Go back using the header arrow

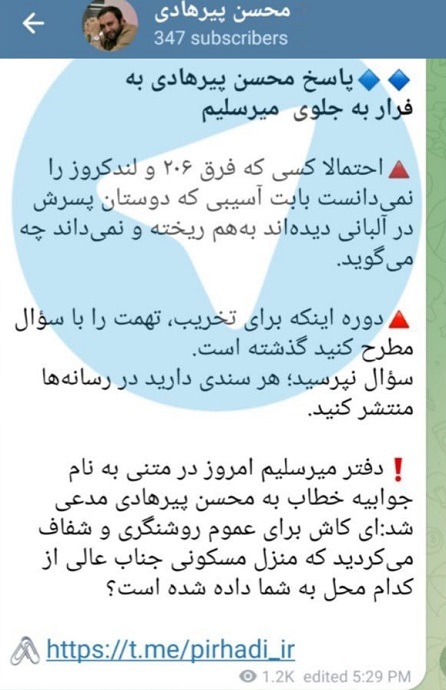(x=33, y=24)
